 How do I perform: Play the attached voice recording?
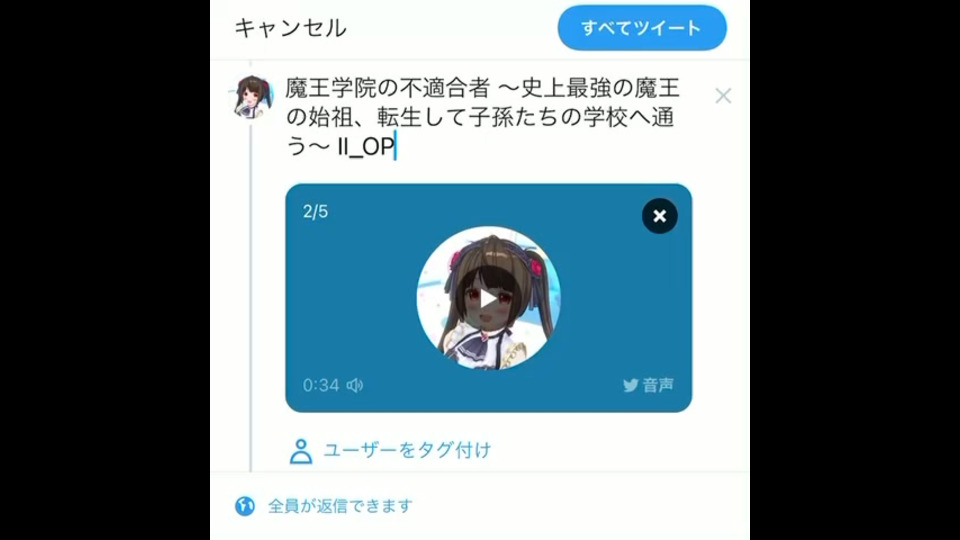[488, 297]
